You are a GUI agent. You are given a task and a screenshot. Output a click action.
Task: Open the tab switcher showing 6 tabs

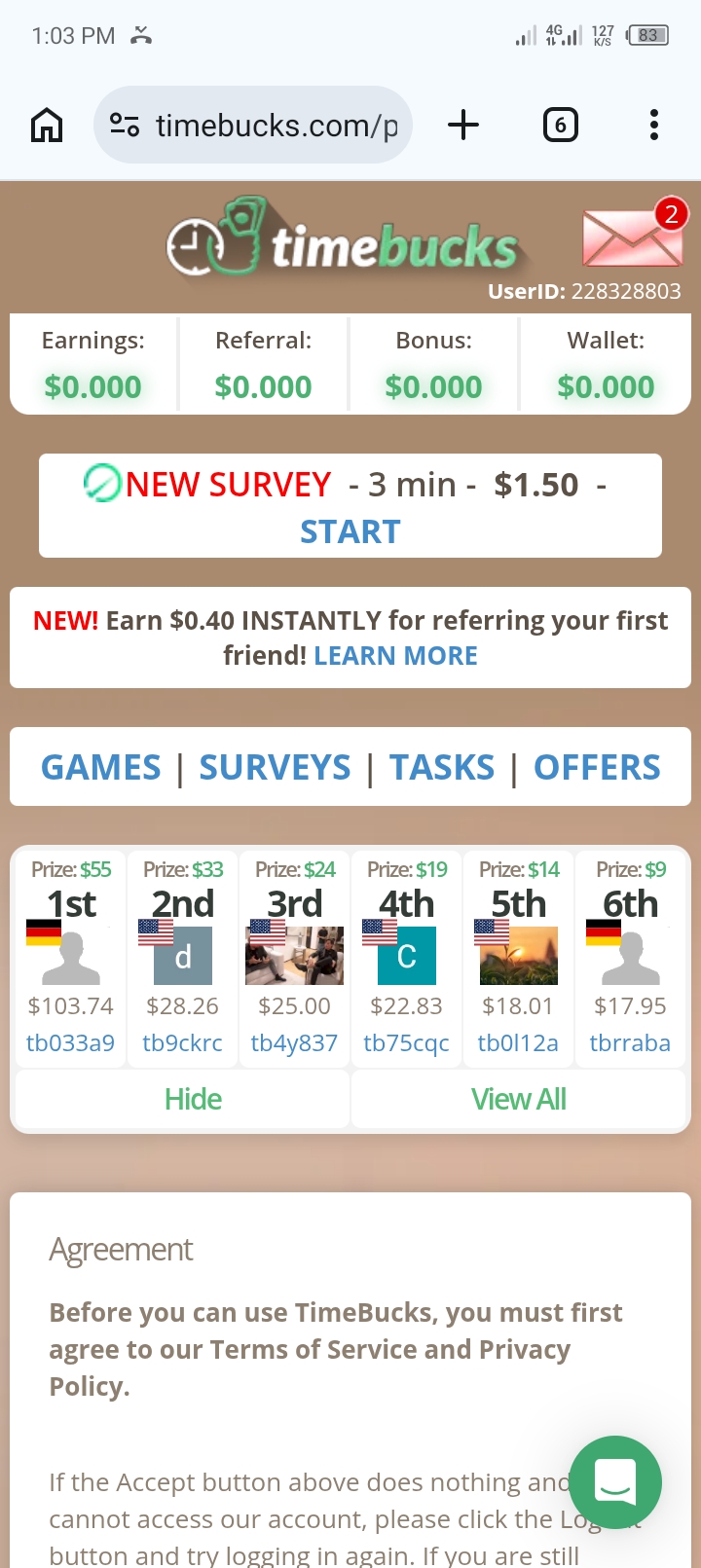(x=560, y=126)
